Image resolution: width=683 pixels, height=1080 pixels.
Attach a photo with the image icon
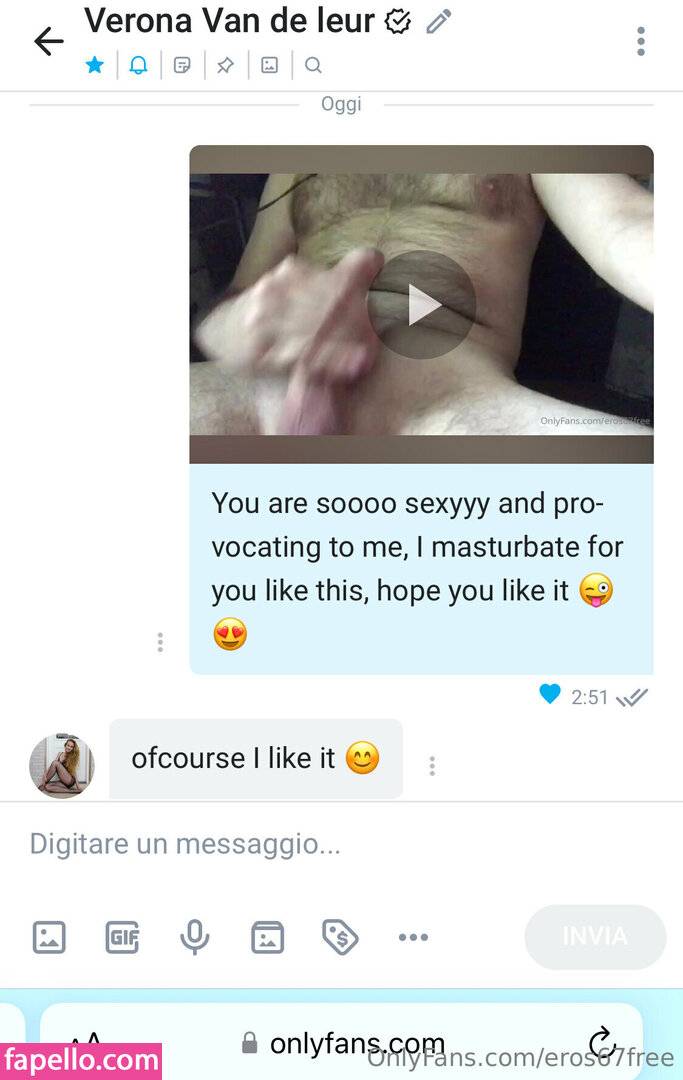coord(49,937)
